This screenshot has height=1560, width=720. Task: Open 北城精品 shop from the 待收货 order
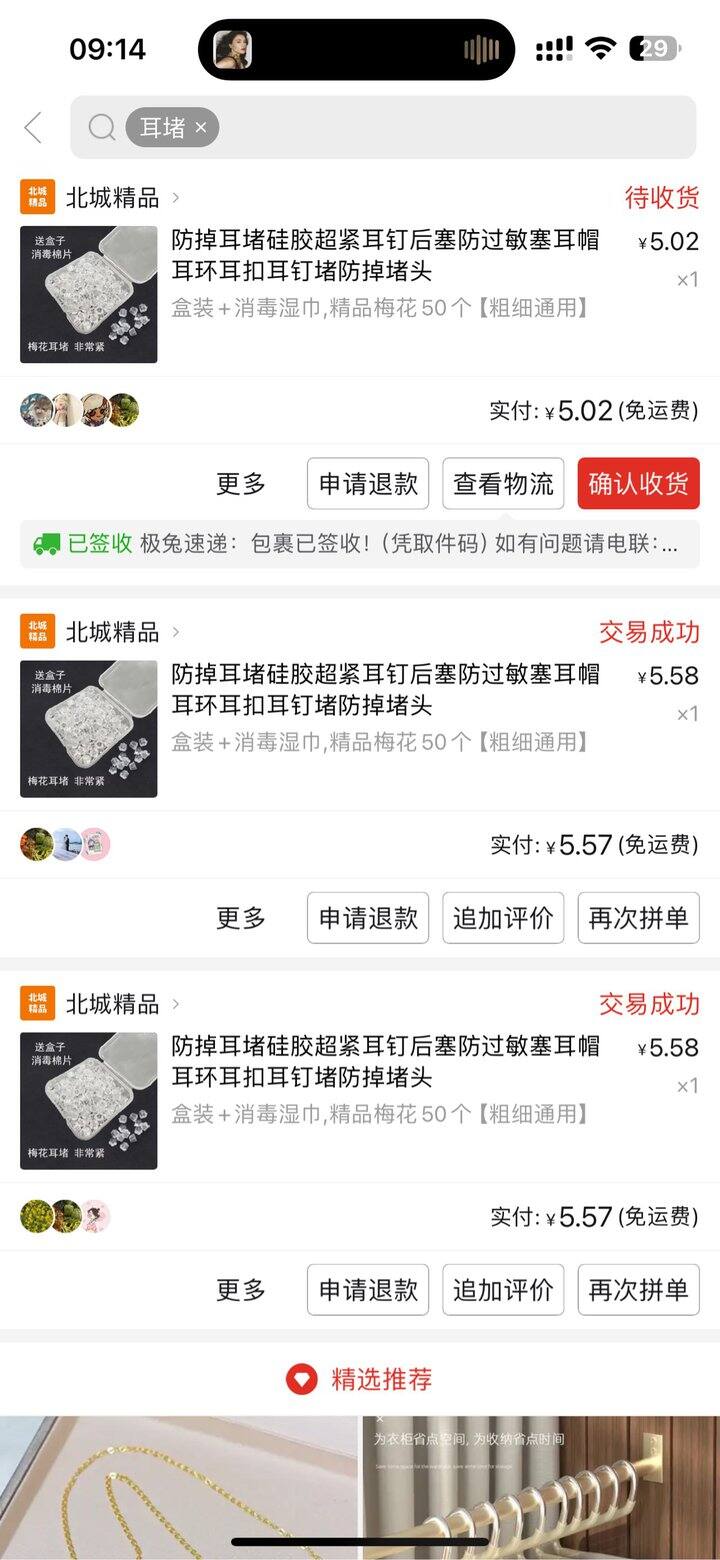(x=112, y=197)
